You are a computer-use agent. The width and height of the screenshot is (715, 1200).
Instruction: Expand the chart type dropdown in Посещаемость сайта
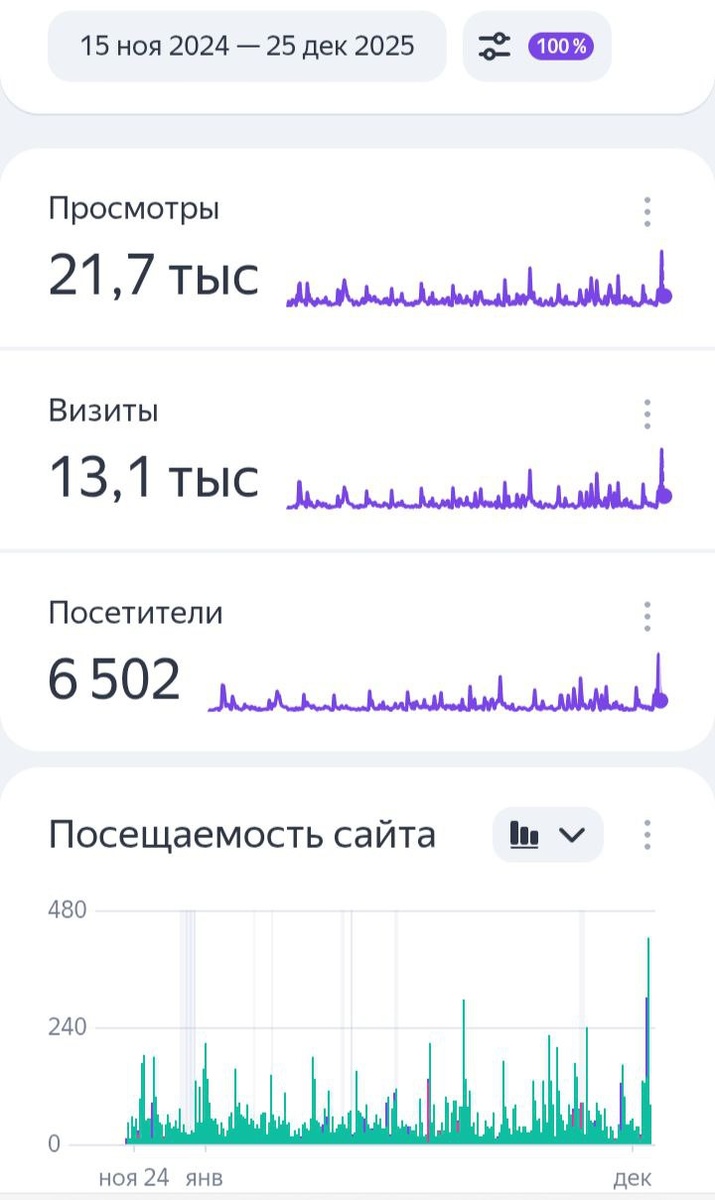(x=548, y=835)
